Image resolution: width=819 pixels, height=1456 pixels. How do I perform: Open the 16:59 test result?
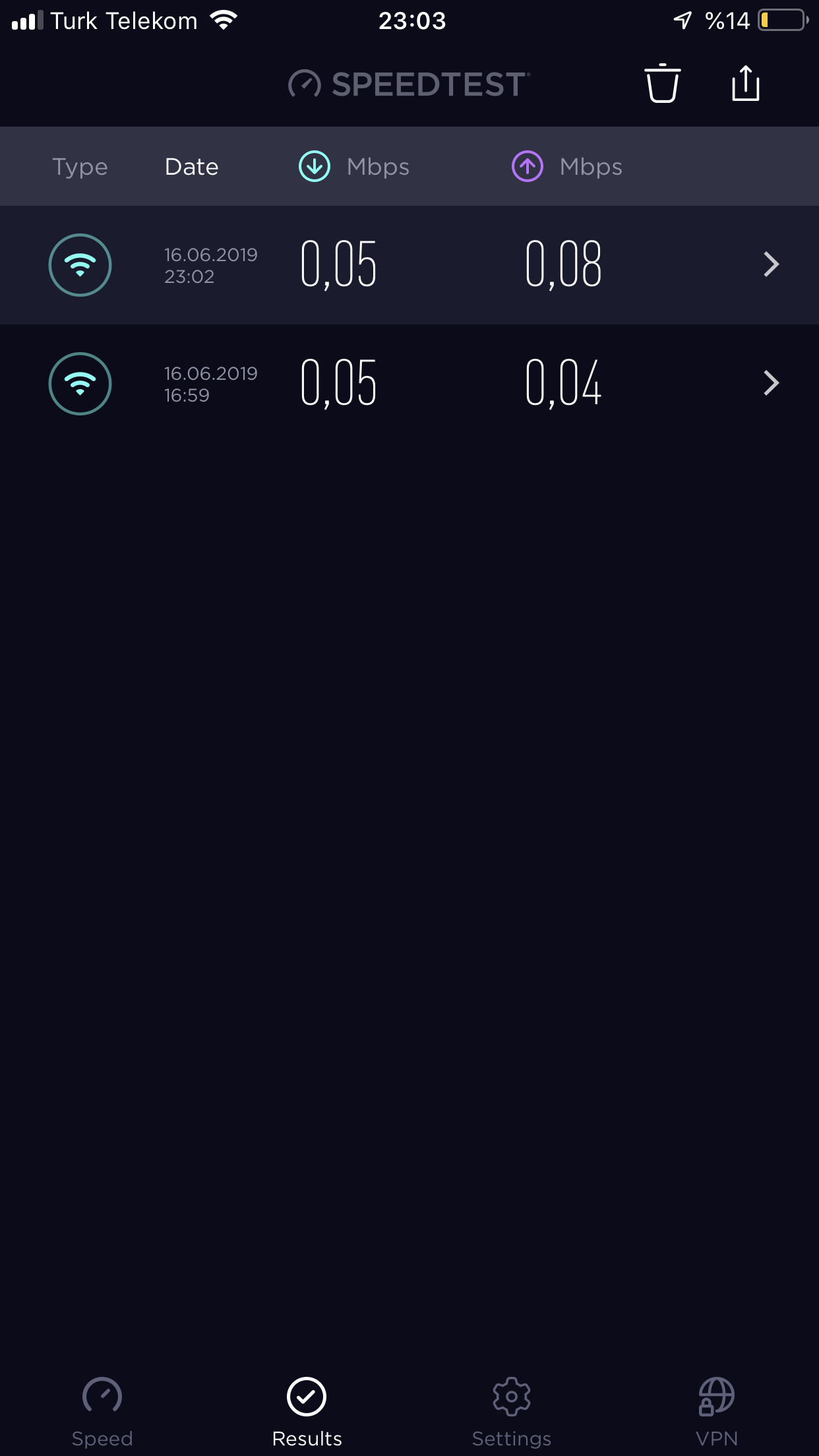pos(409,384)
